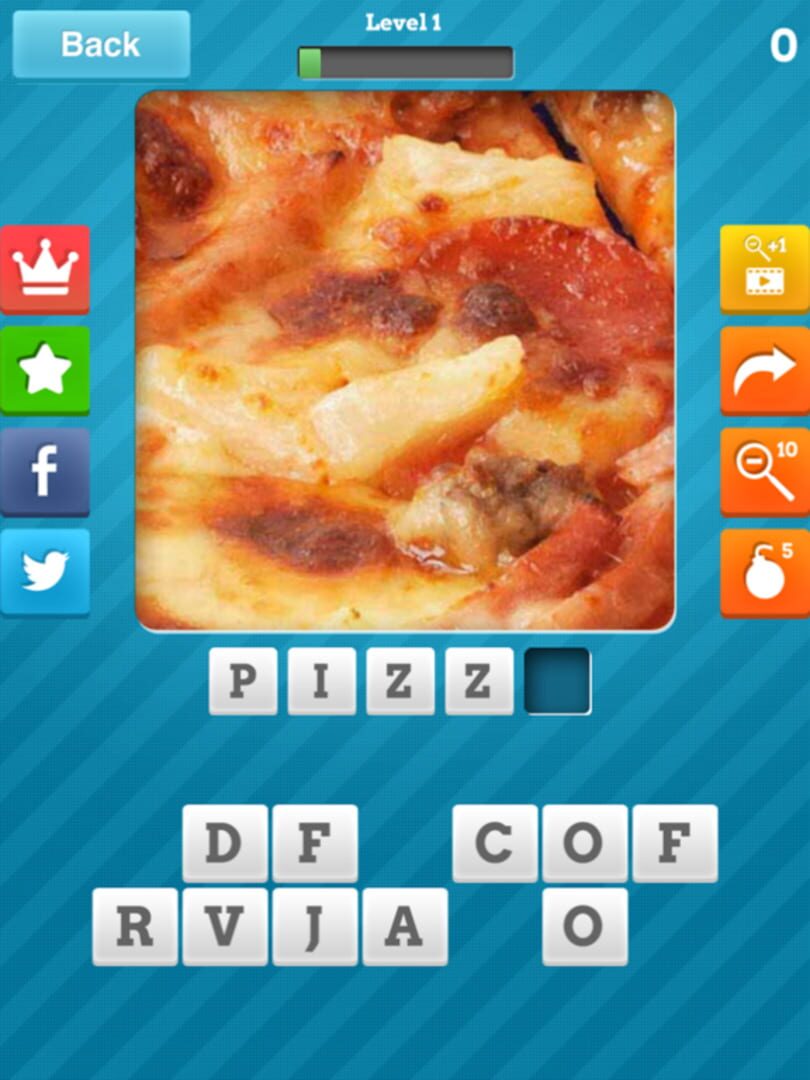Viewport: 810px width, 1080px height.
Task: Use the bomb hint to remove letters
Action: click(x=765, y=573)
